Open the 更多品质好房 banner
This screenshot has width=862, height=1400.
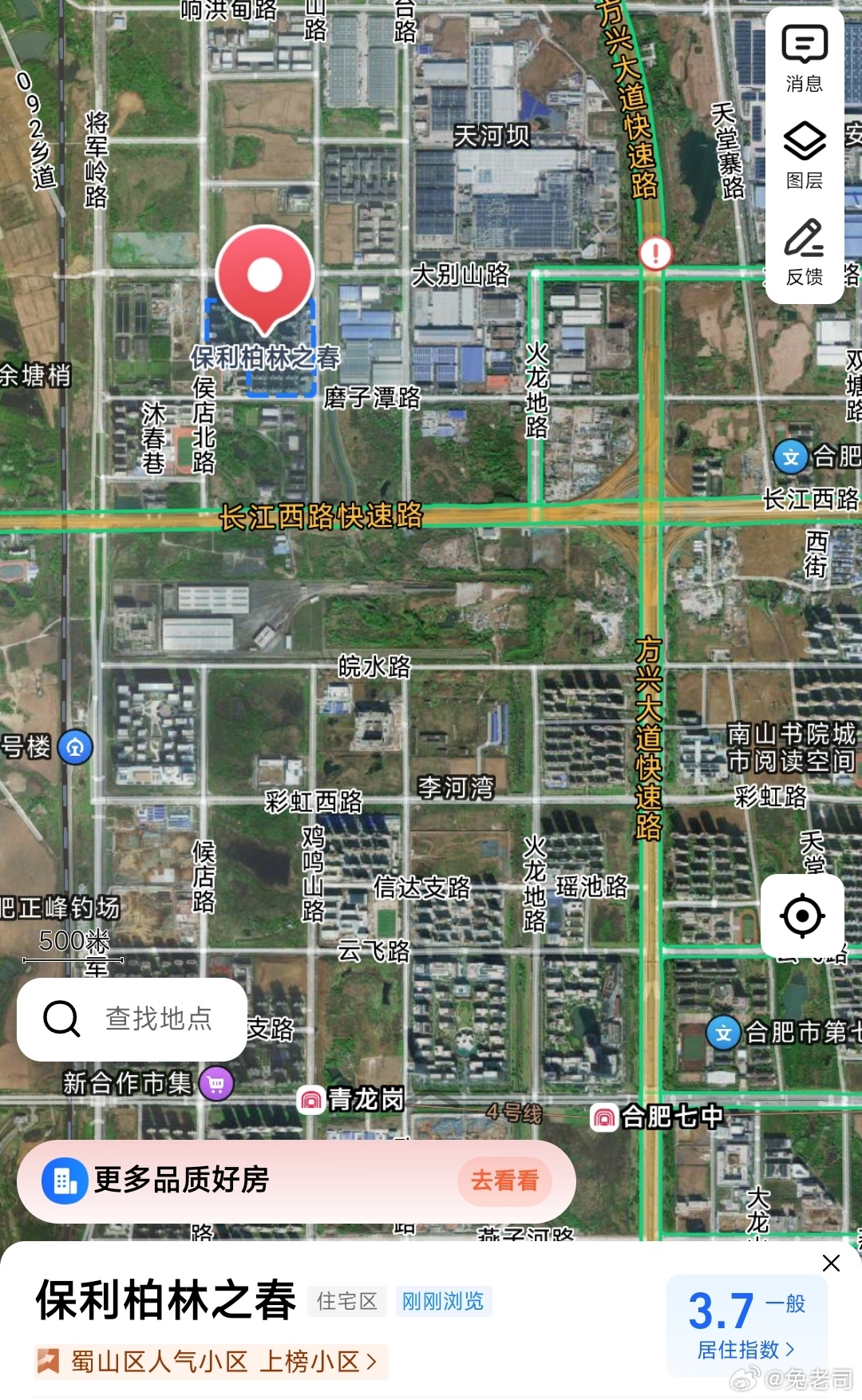296,1181
